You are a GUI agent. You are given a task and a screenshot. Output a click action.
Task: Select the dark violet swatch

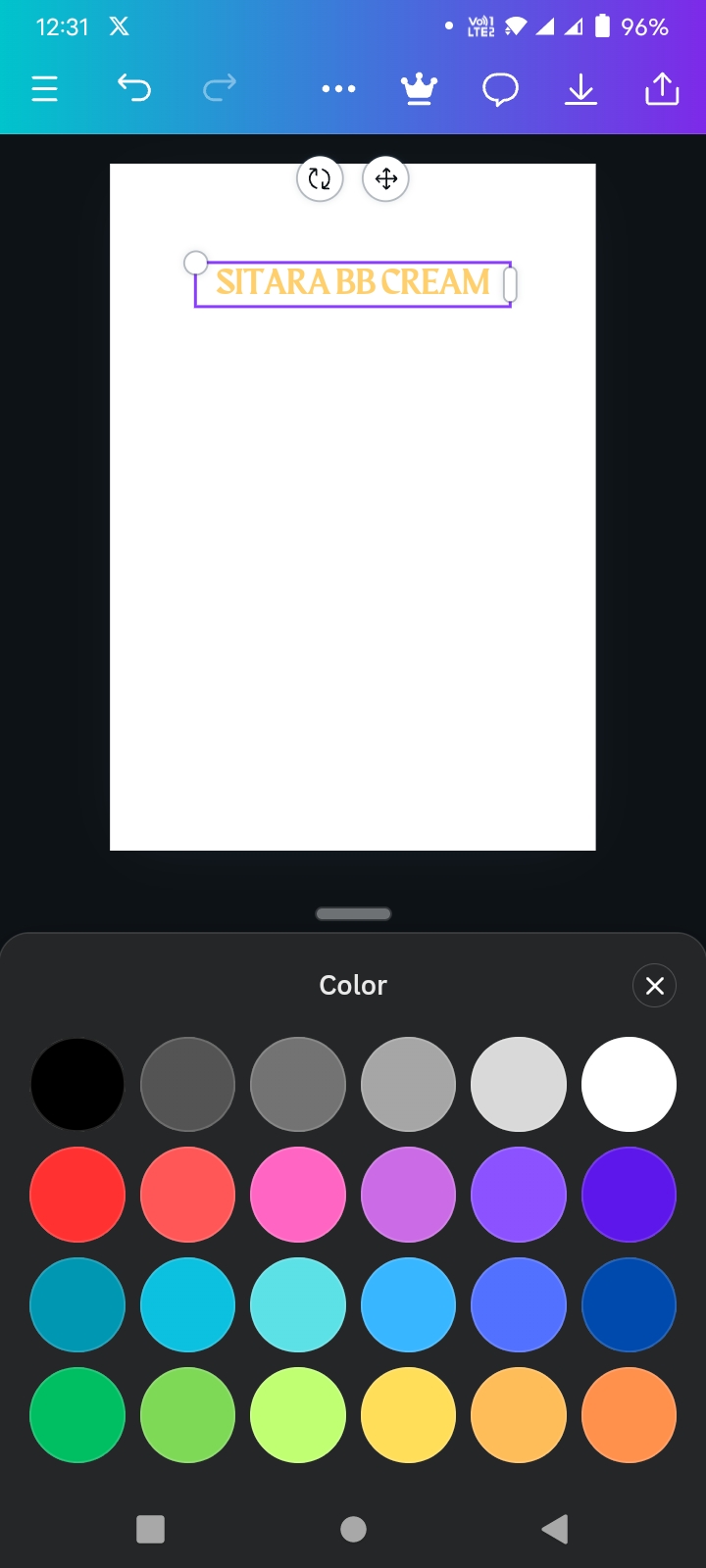pos(629,1195)
